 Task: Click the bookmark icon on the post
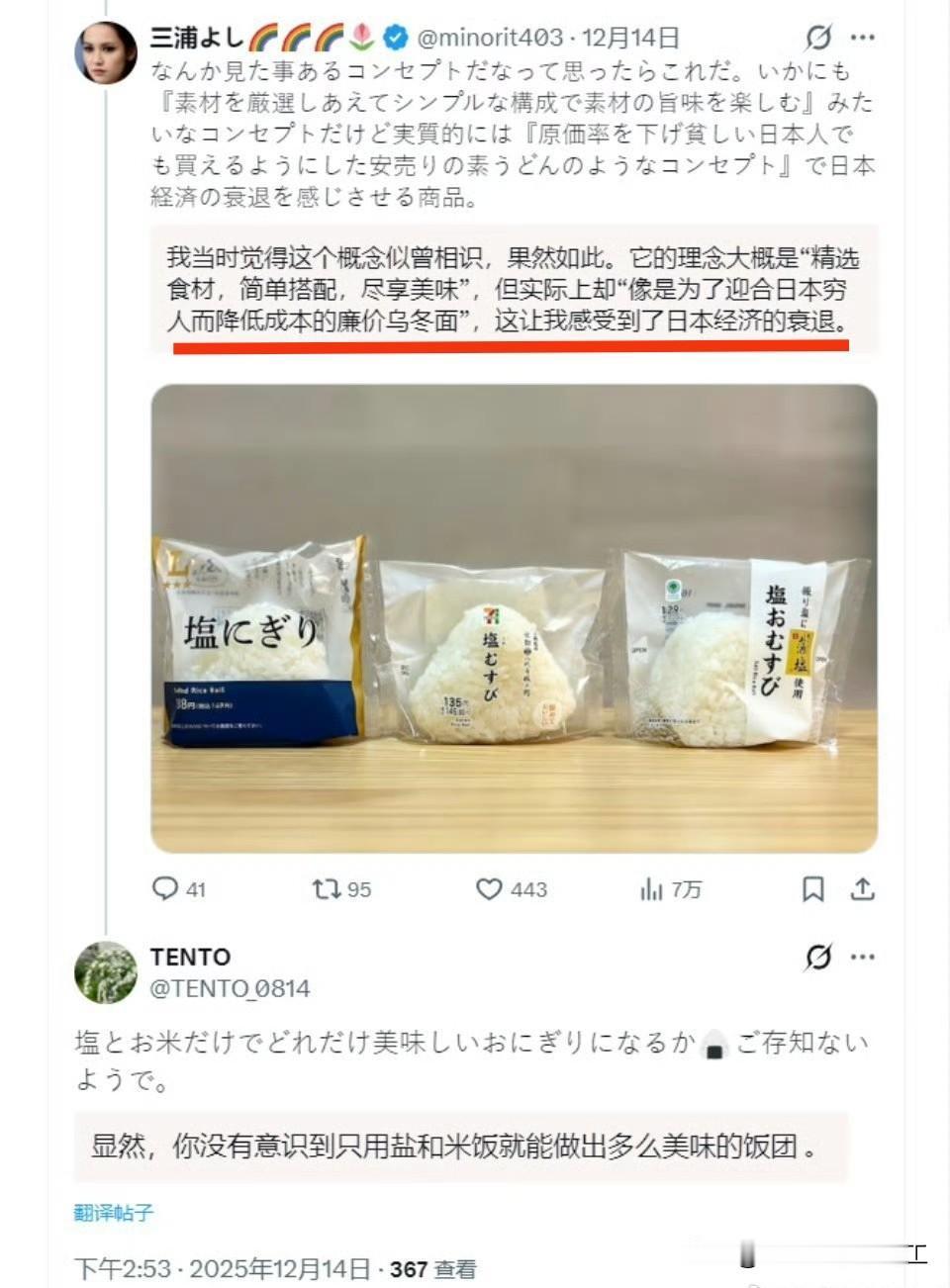tap(813, 889)
